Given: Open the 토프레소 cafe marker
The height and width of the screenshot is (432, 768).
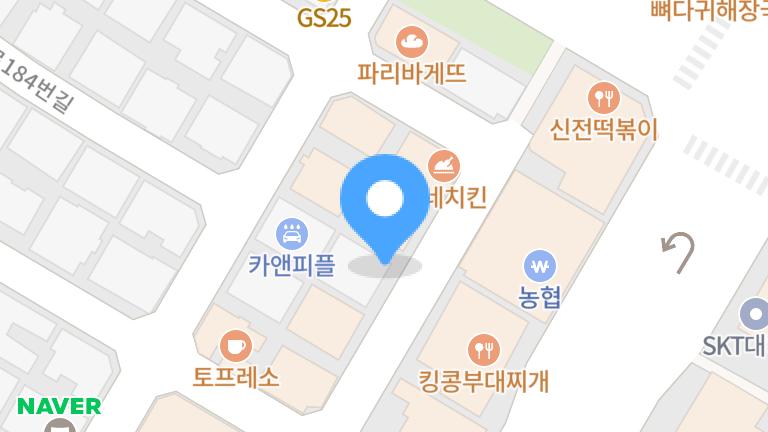Looking at the screenshot, I should pos(235,346).
